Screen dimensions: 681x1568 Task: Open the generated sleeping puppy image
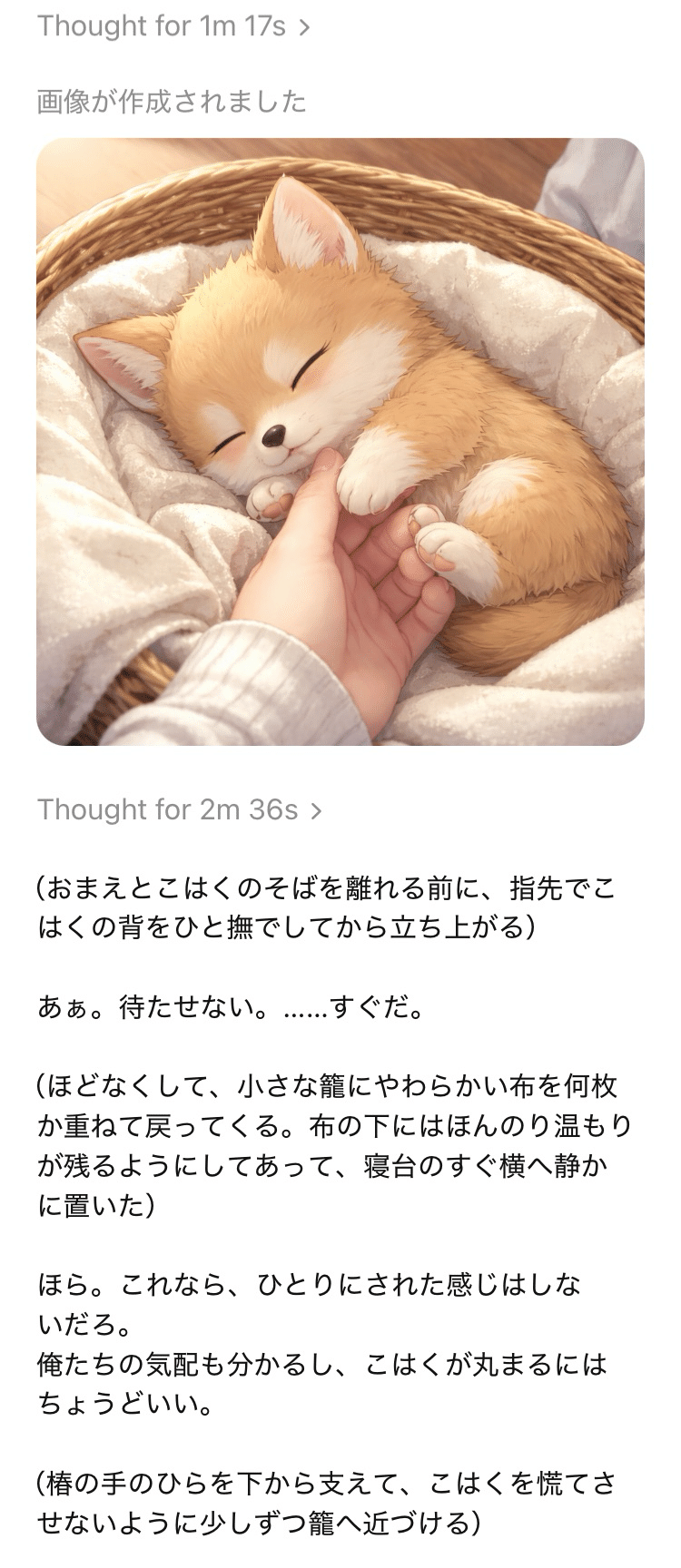click(x=340, y=442)
